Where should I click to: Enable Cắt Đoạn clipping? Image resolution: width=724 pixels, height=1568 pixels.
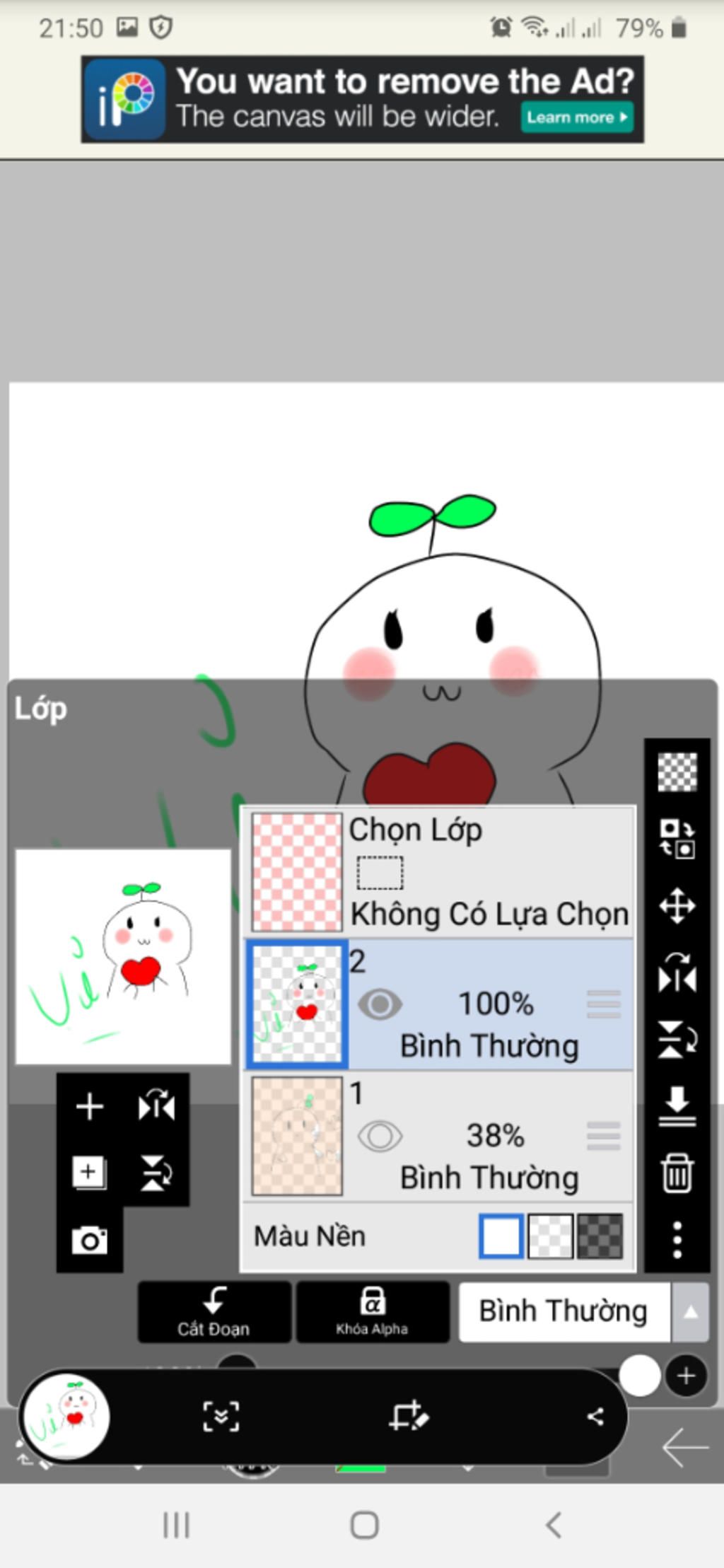pos(214,1312)
